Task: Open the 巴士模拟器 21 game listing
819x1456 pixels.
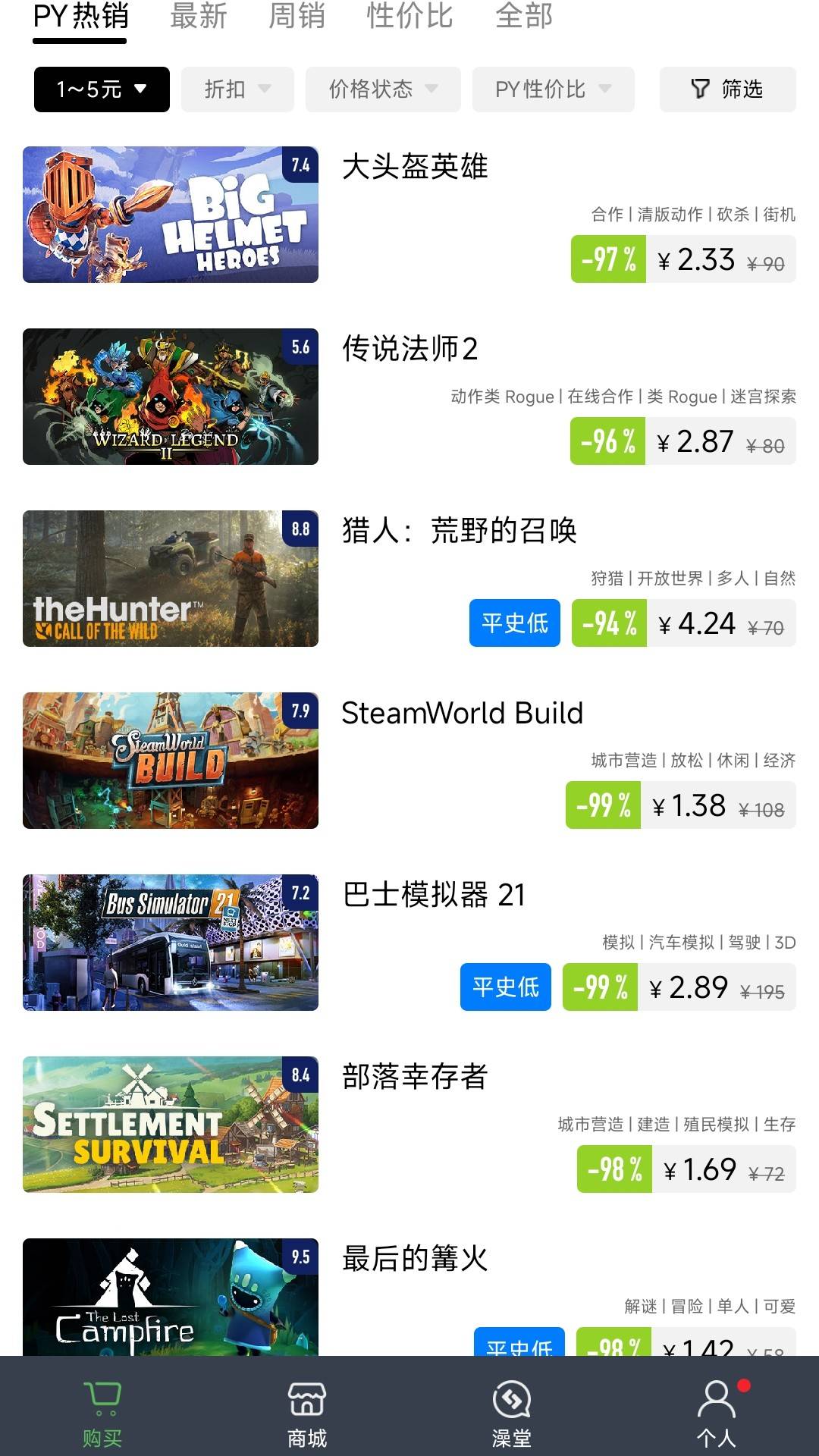Action: tap(433, 896)
